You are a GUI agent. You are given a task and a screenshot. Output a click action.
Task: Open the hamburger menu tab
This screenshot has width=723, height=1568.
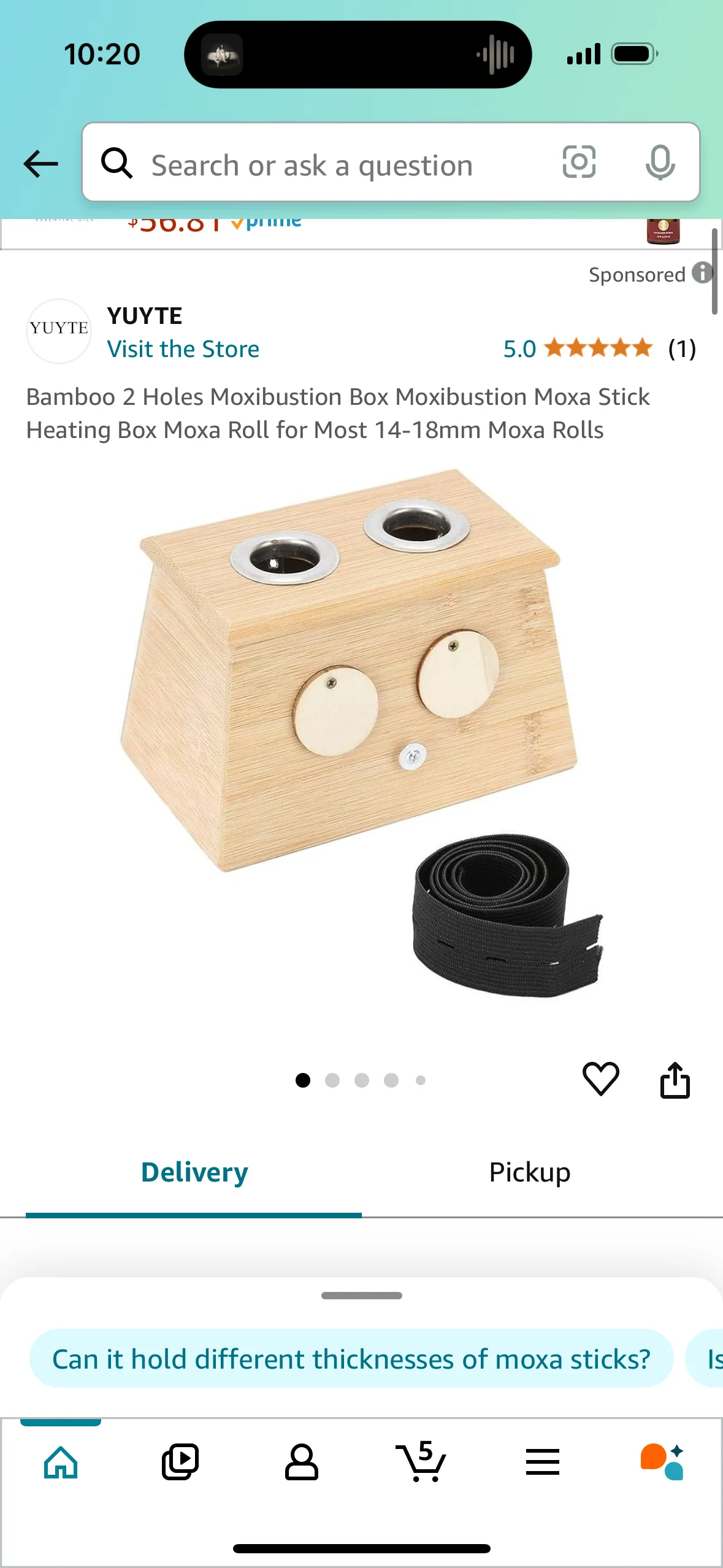coord(542,1462)
